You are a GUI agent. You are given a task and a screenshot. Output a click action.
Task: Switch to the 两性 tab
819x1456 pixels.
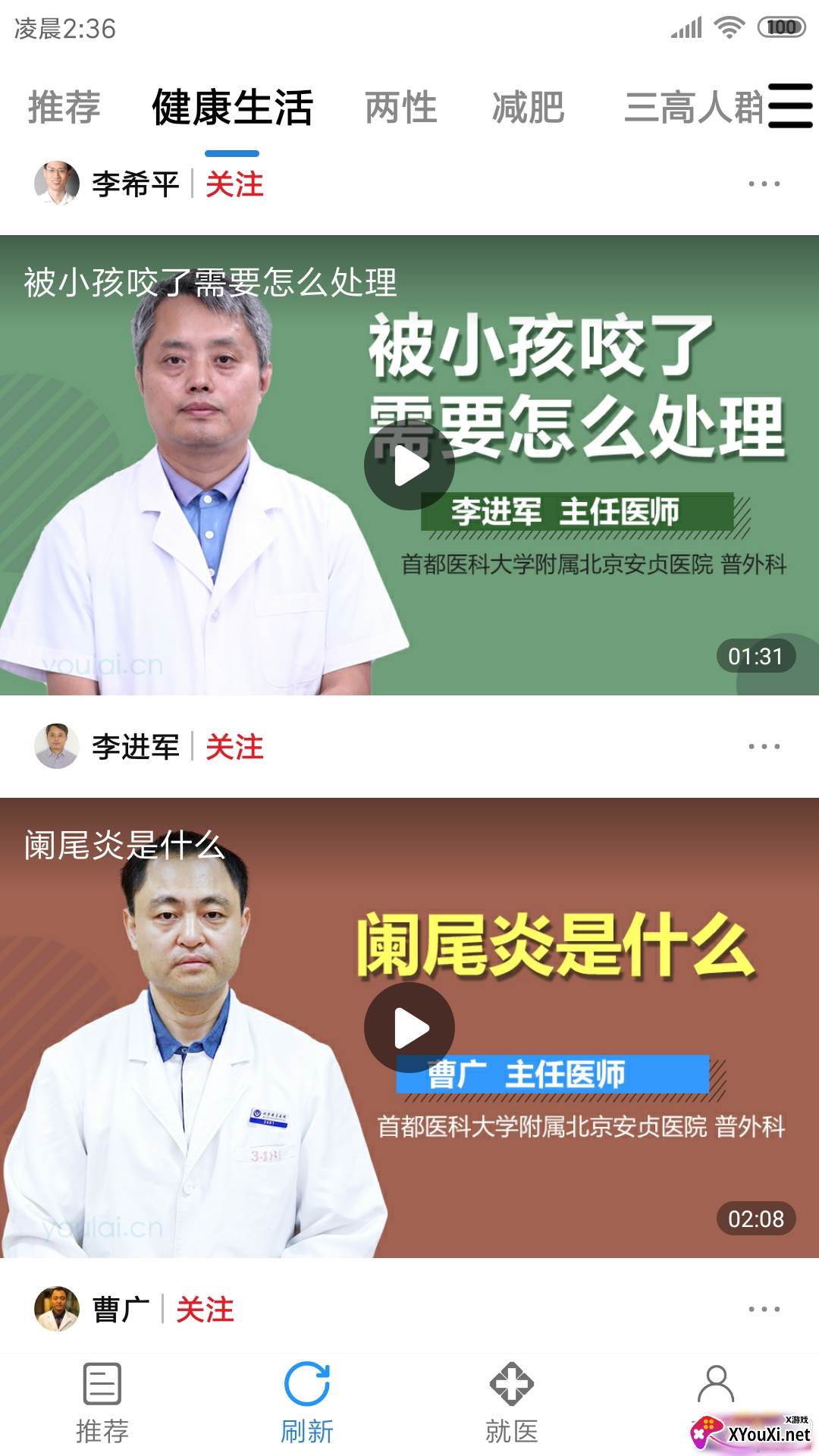coord(400,108)
